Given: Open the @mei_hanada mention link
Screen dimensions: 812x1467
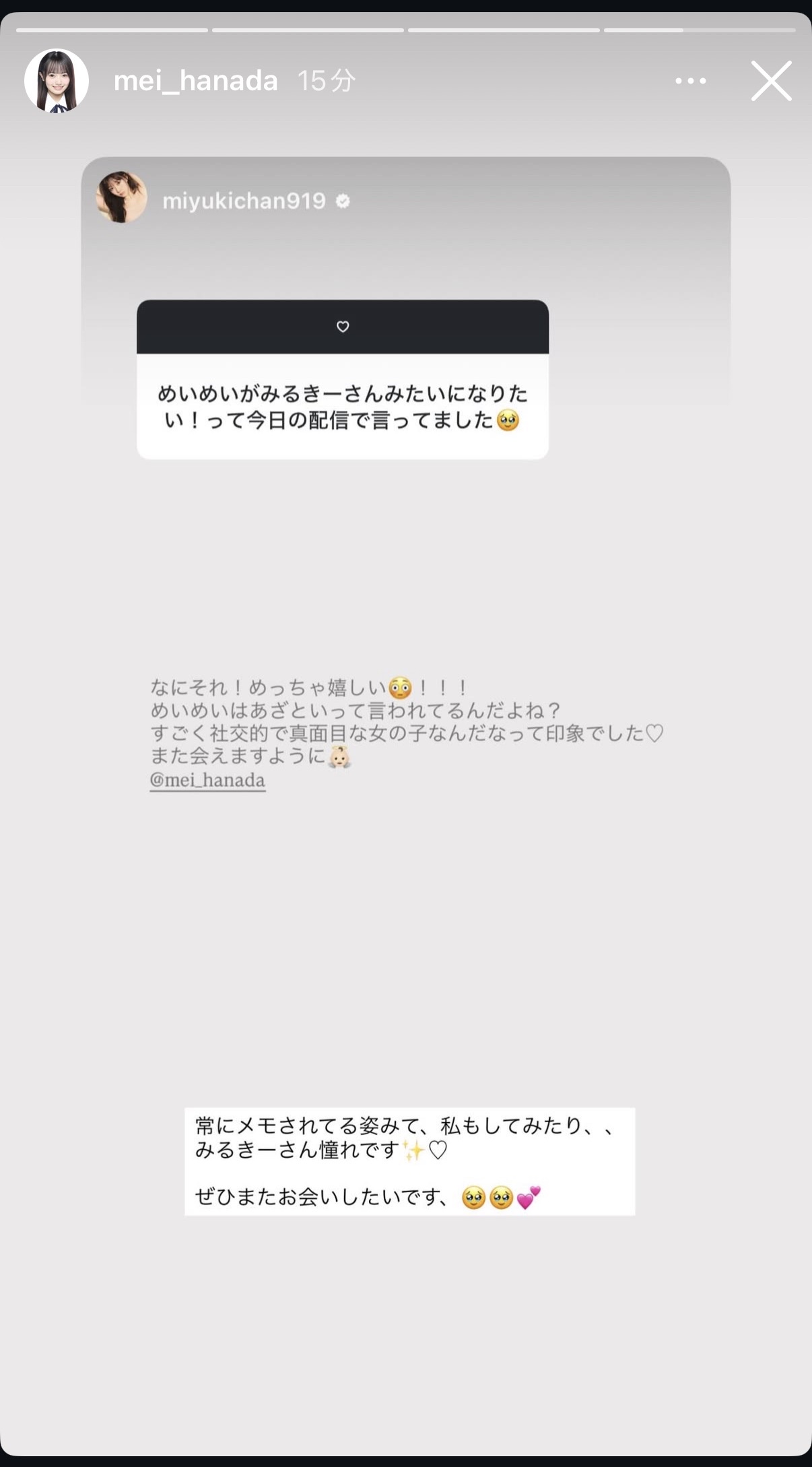Looking at the screenshot, I should pos(207,780).
